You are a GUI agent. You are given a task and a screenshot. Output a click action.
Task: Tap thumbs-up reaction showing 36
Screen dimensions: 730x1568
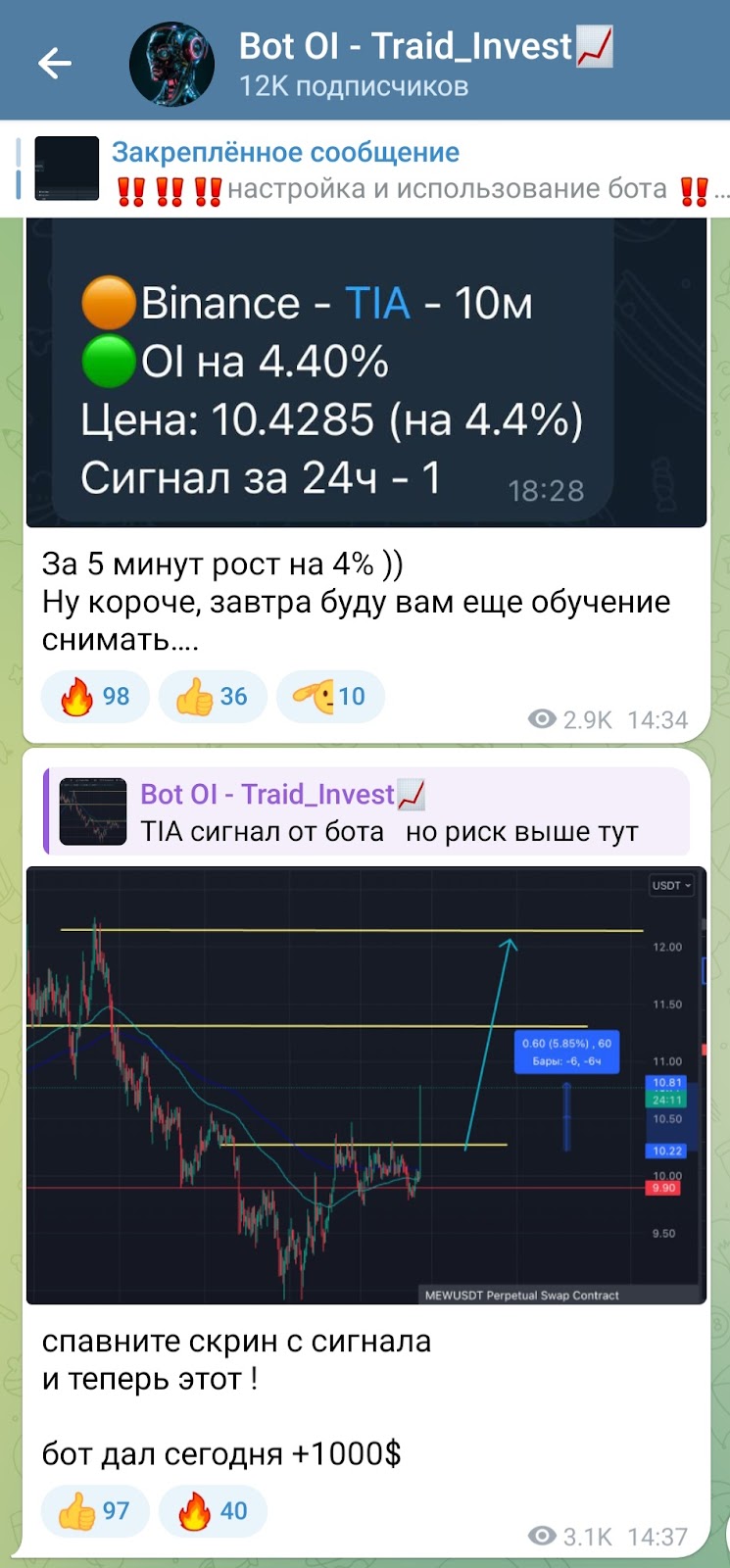coord(212,697)
